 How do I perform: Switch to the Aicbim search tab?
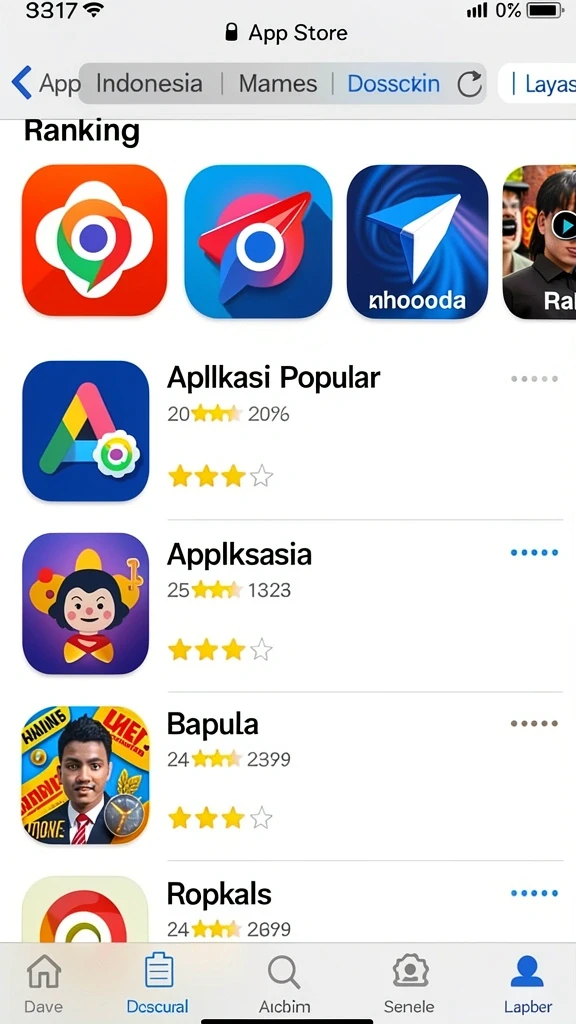point(284,984)
